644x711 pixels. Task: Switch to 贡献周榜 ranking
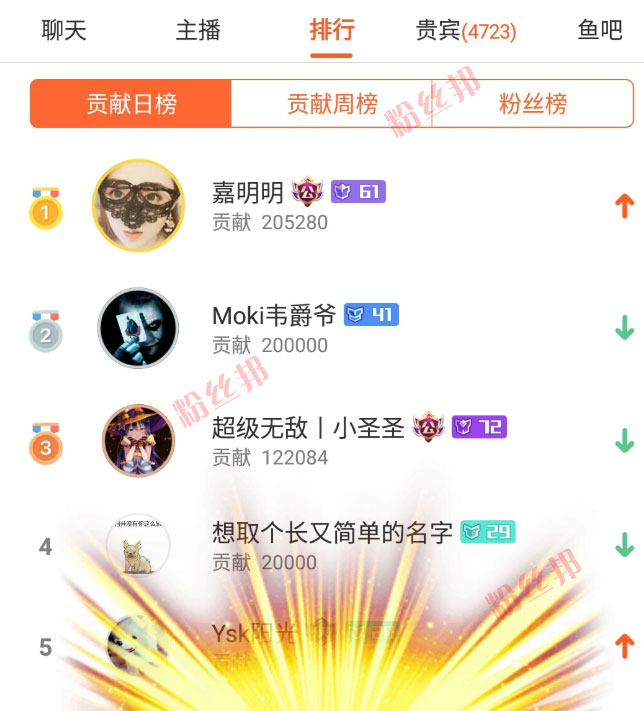[x=332, y=104]
